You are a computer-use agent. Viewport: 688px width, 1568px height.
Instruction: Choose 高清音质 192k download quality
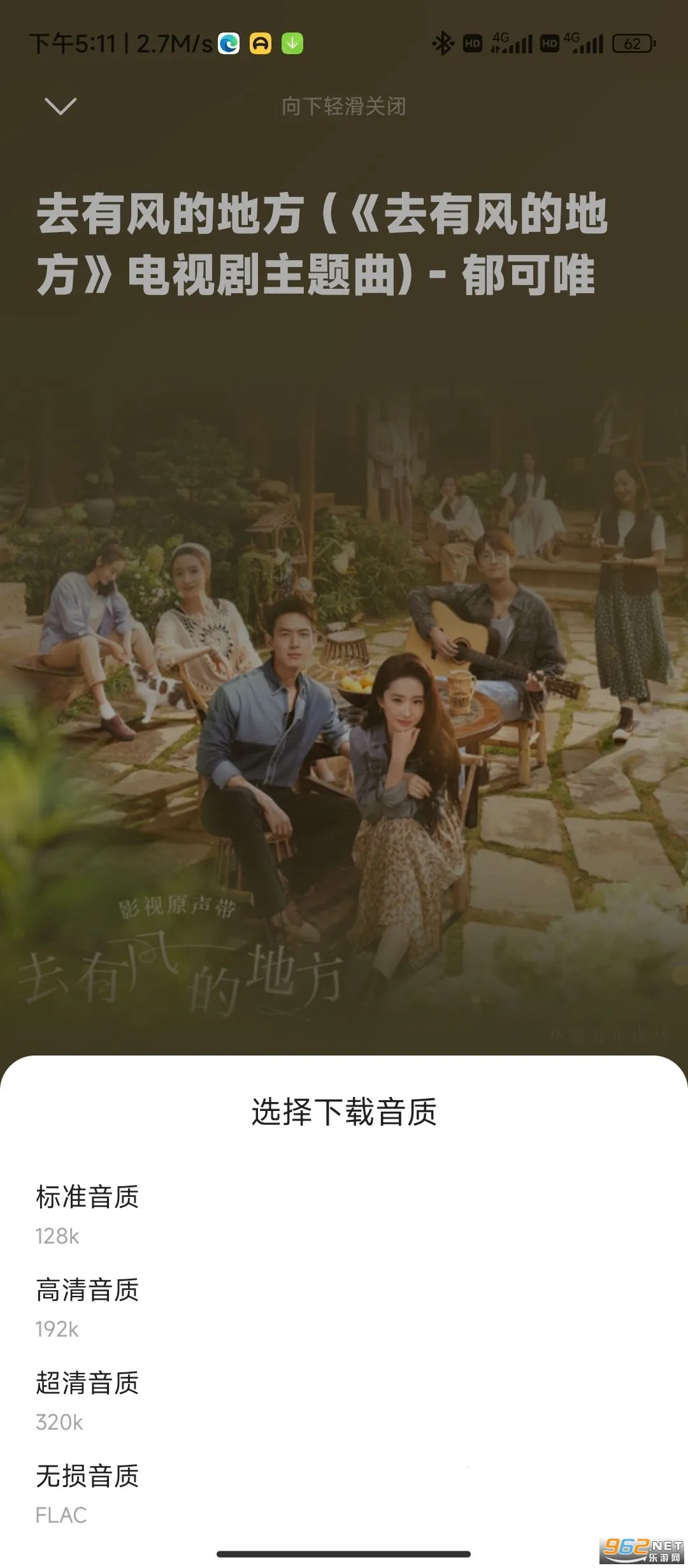pyautogui.click(x=87, y=1307)
